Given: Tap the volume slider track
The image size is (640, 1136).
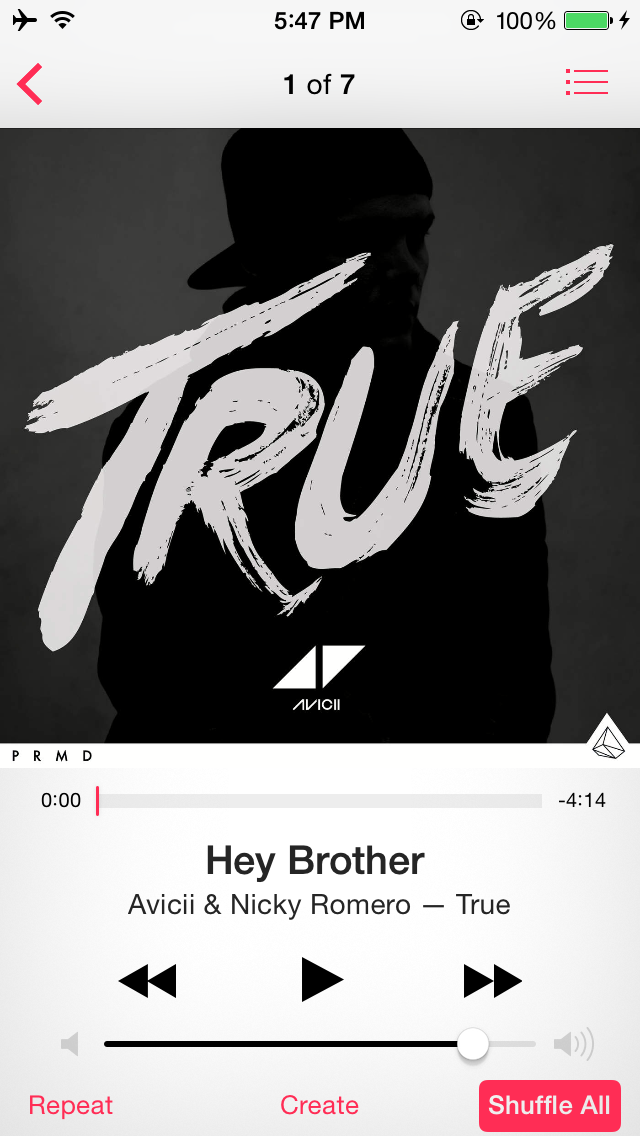Looking at the screenshot, I should click(x=300, y=1044).
